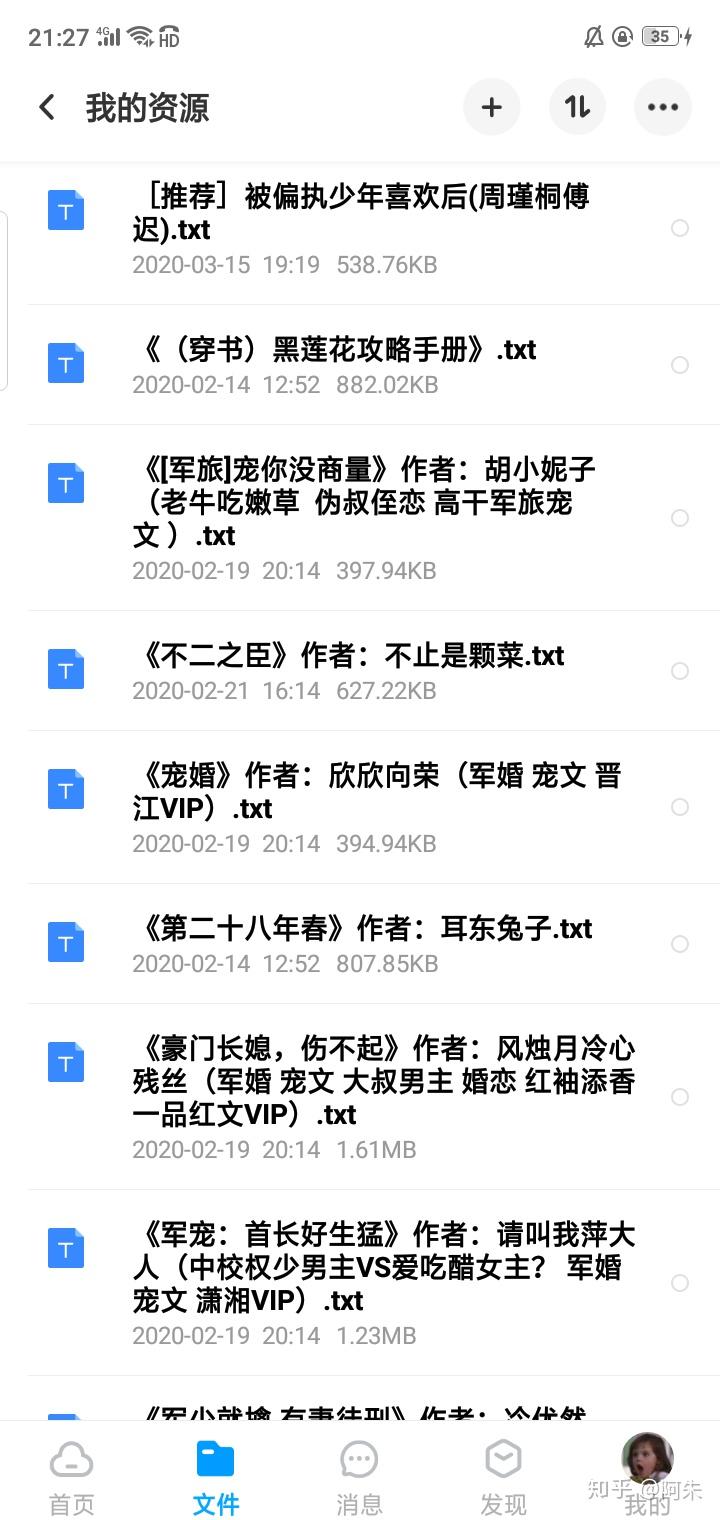
Task: Switch to the 文件 tab
Action: click(x=216, y=1477)
